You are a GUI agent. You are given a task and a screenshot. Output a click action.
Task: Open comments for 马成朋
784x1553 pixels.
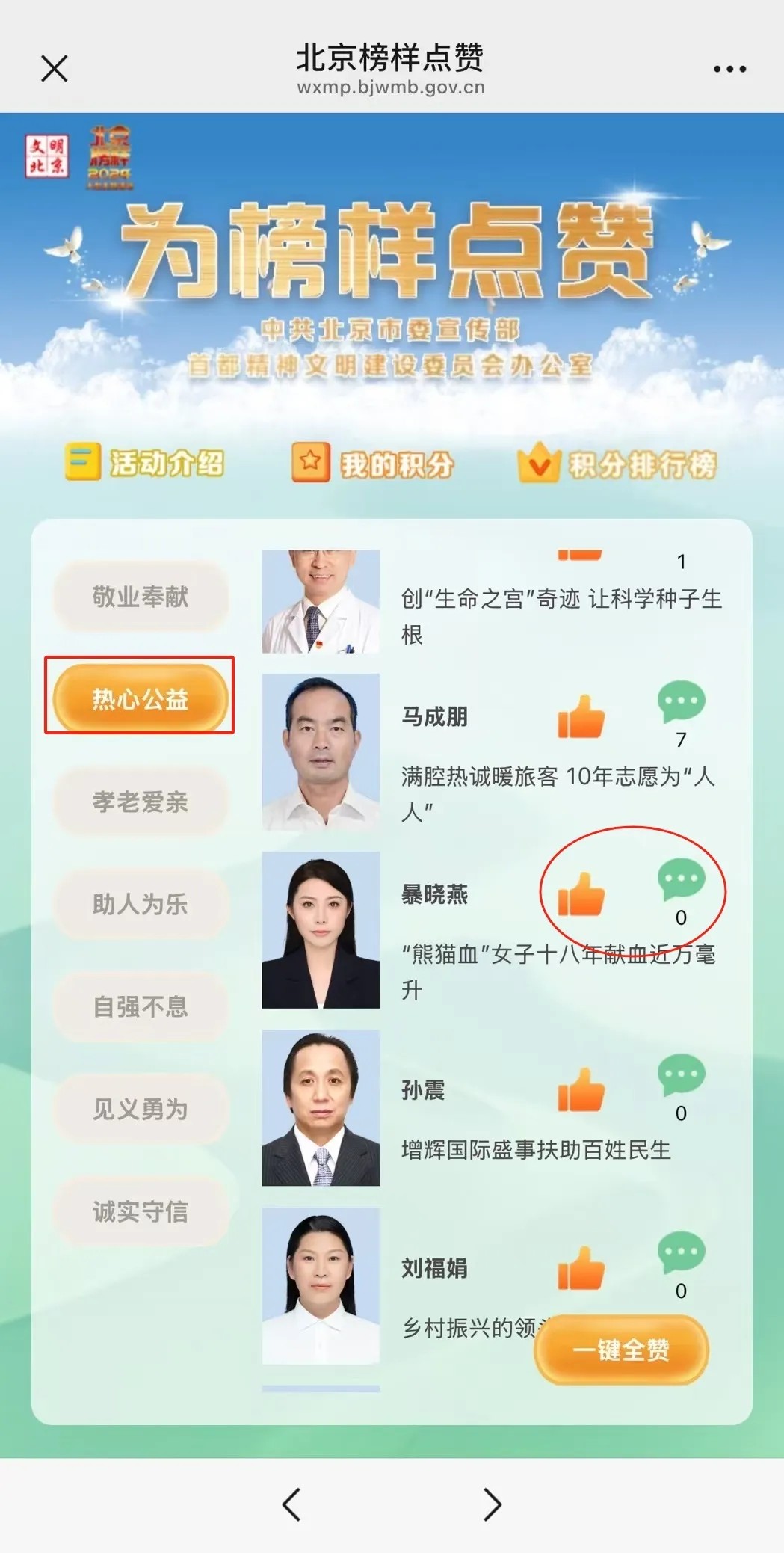click(681, 701)
